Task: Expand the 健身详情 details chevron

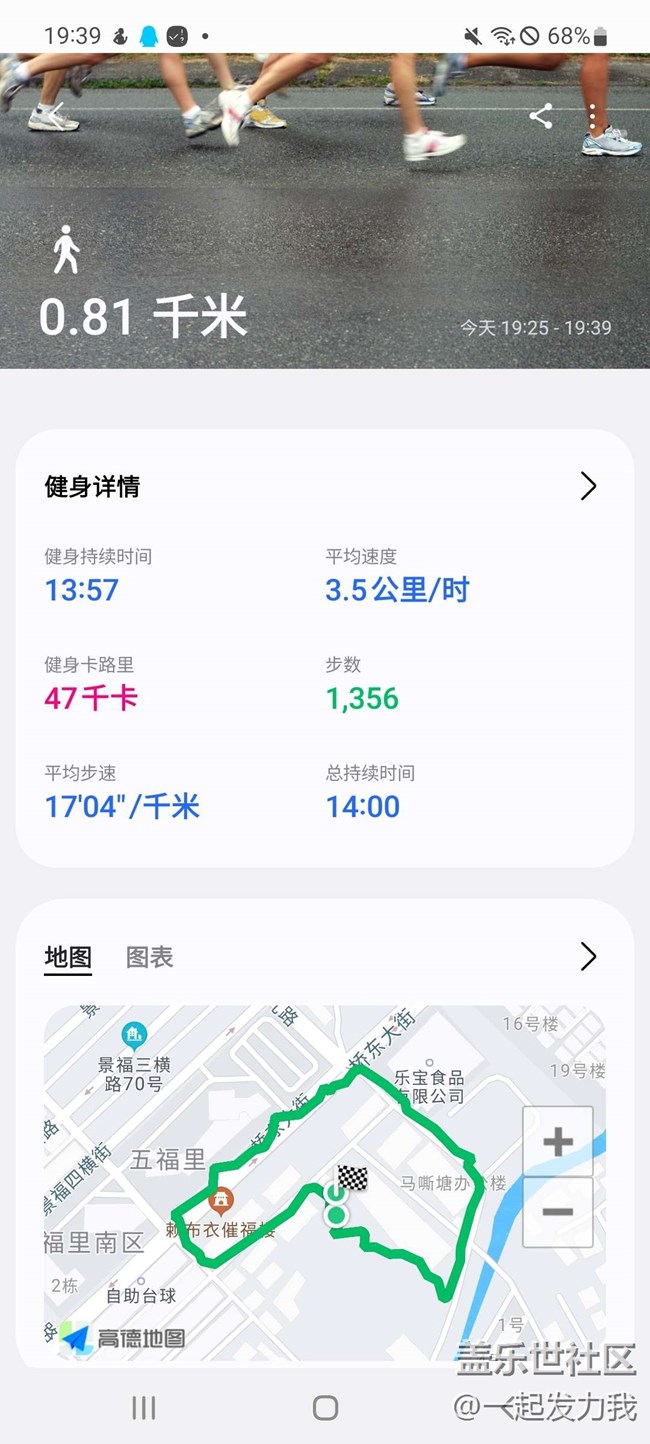Action: 588,487
